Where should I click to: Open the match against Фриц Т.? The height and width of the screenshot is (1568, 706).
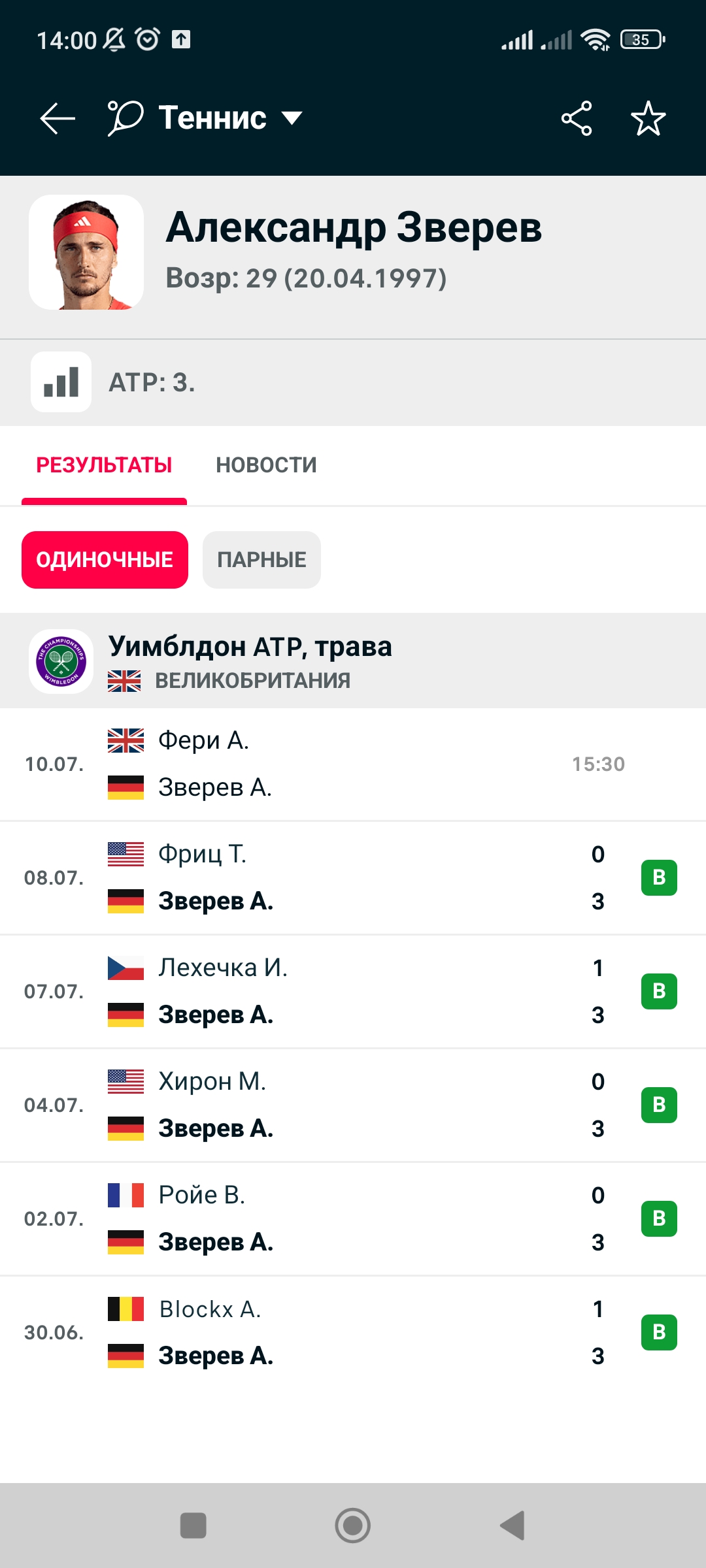[353, 877]
